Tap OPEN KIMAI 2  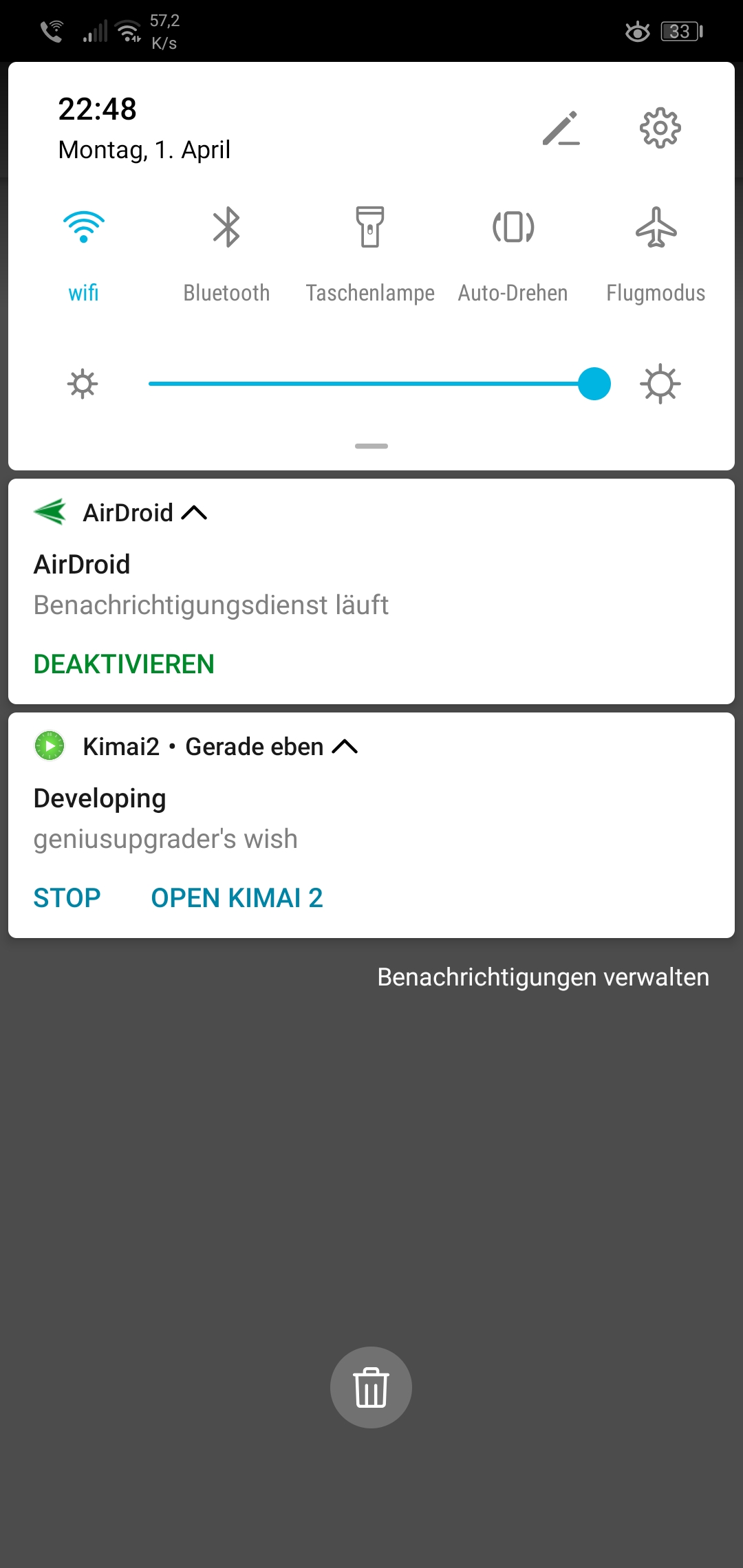pos(237,898)
